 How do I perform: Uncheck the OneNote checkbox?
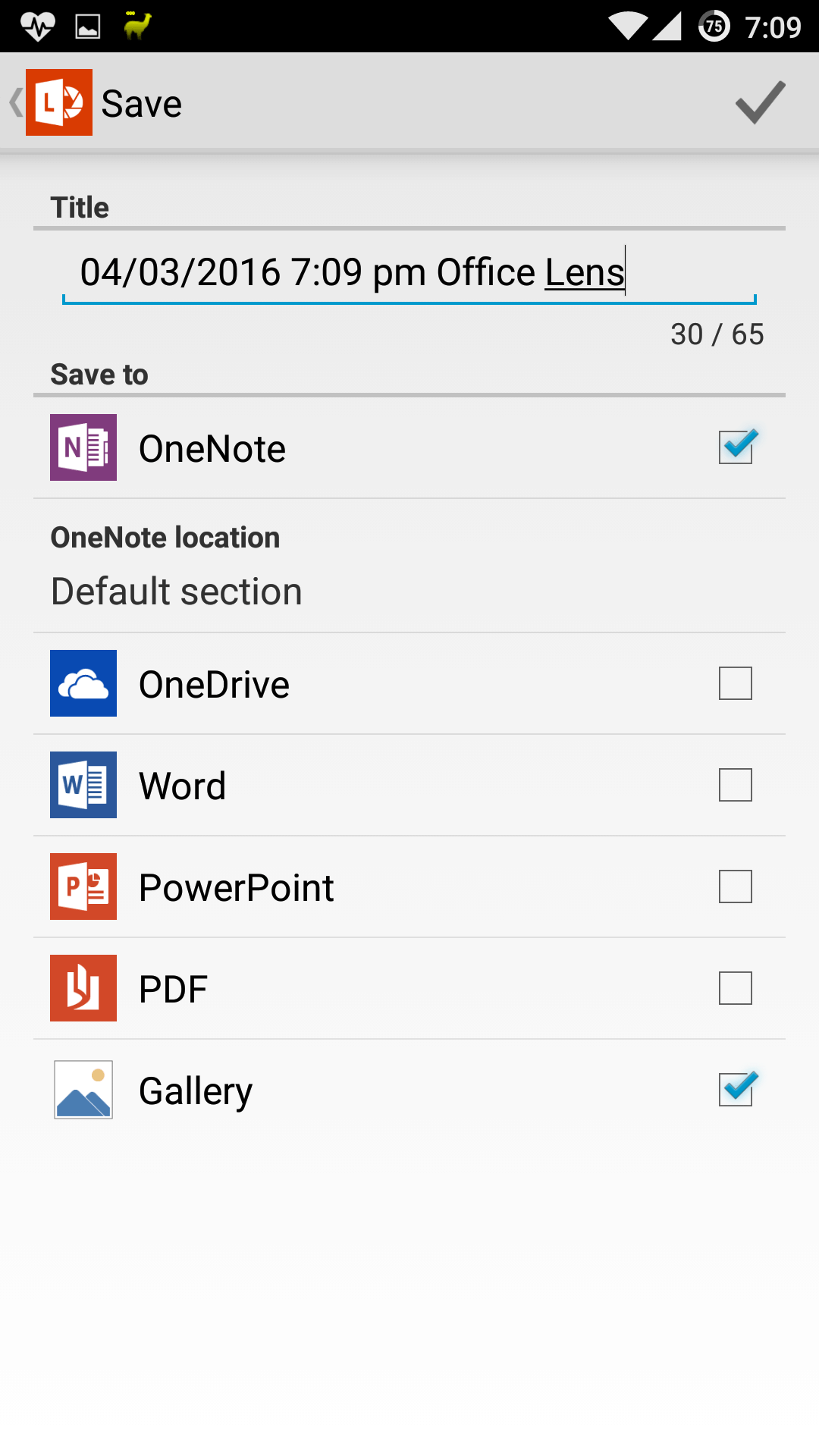pos(736,447)
